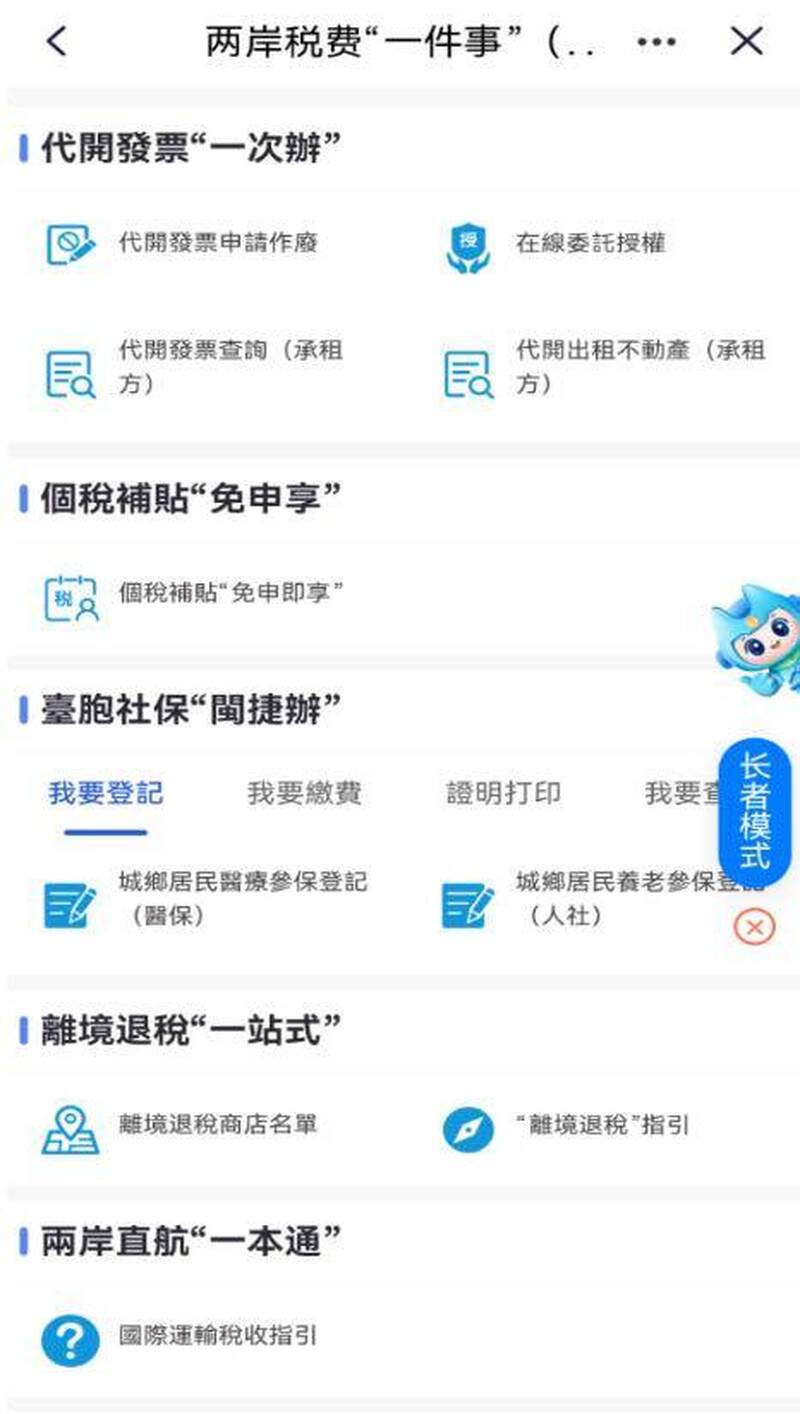The image size is (800, 1414).
Task: Open 在線委託授權
Action: (590, 243)
